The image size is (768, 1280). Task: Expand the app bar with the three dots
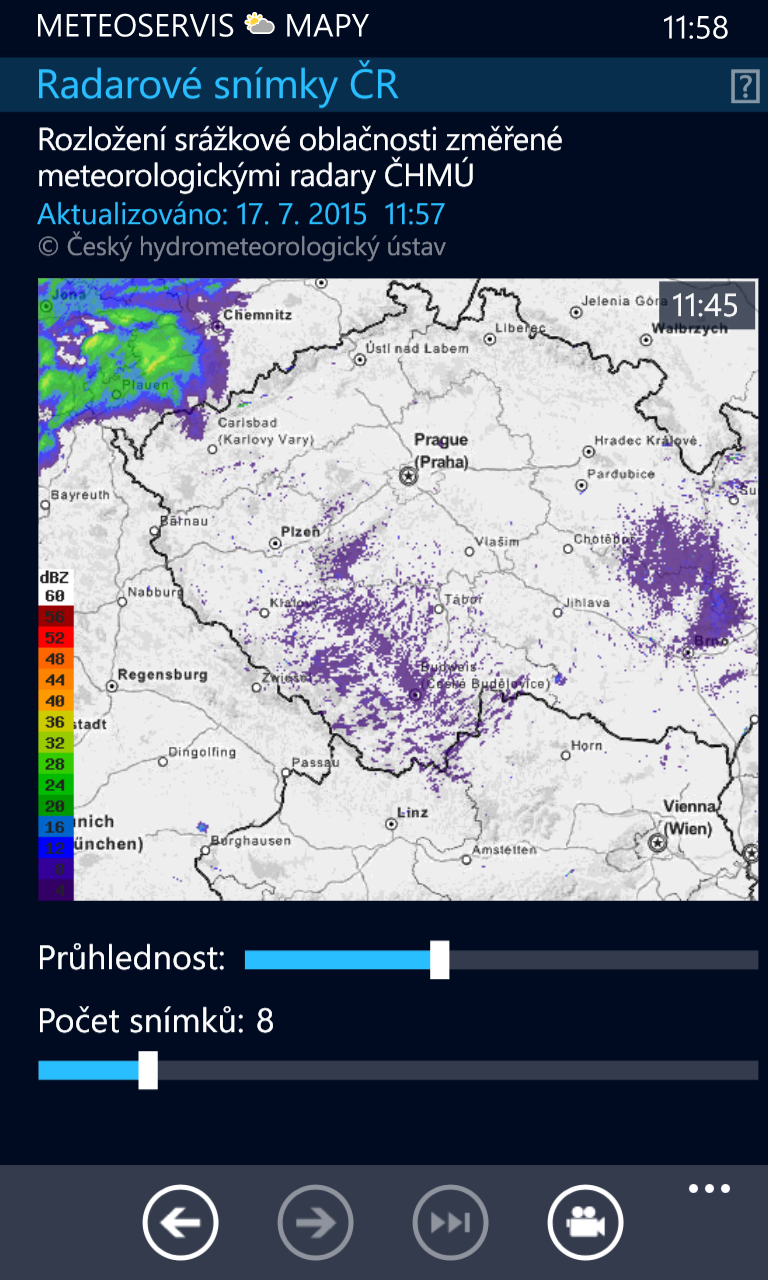pyautogui.click(x=708, y=1187)
